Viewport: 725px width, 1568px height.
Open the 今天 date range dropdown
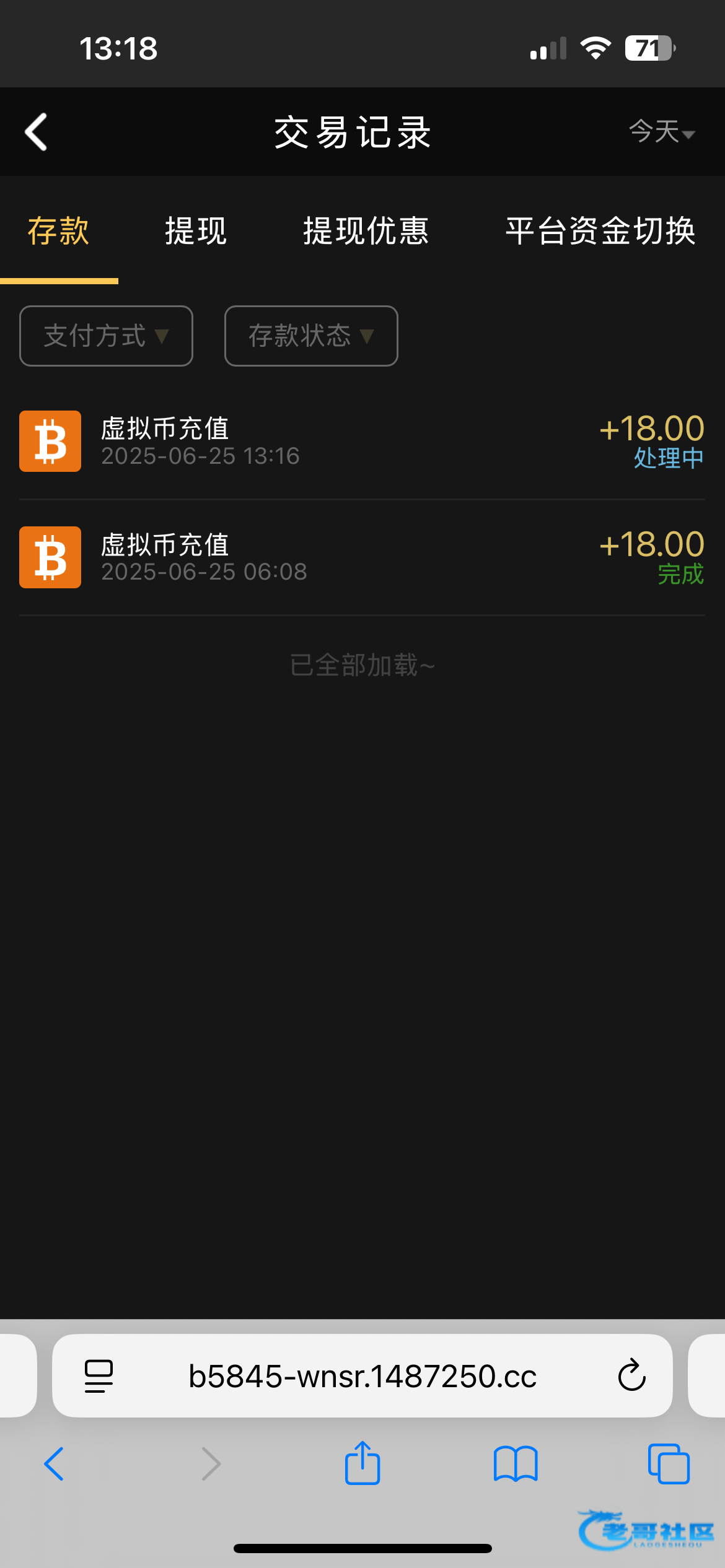(662, 132)
